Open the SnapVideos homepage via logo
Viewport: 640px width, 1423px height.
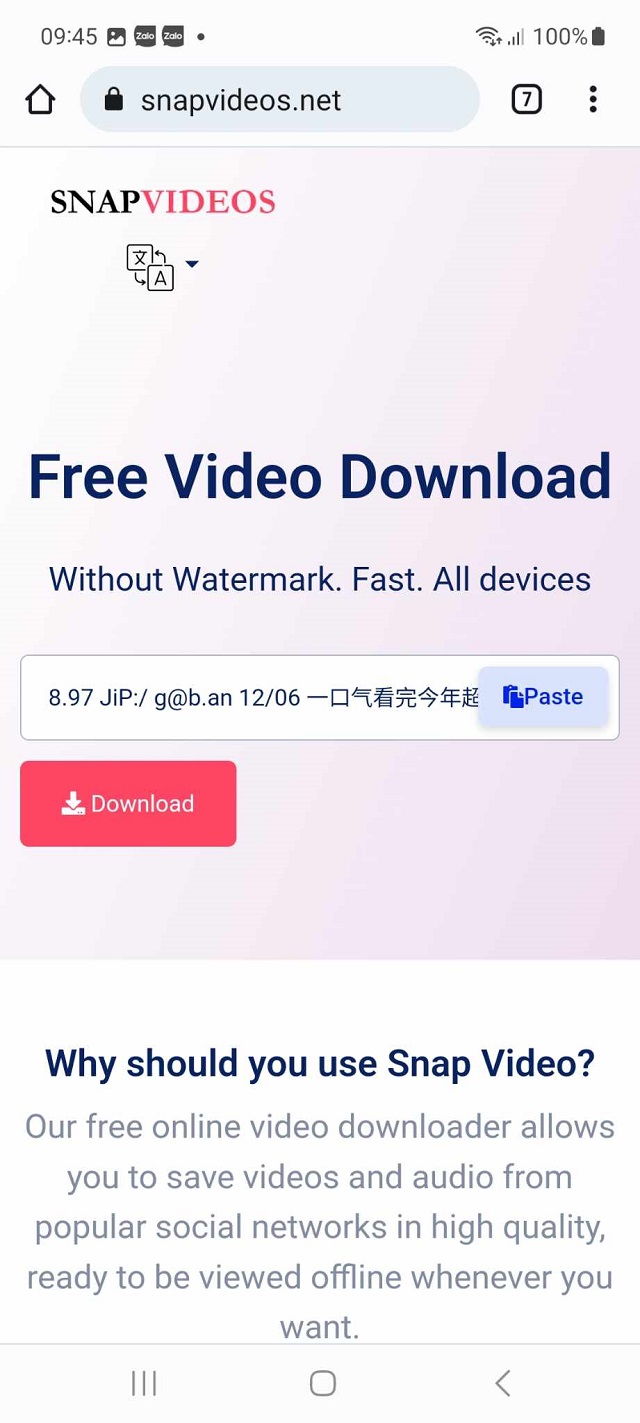[x=163, y=202]
